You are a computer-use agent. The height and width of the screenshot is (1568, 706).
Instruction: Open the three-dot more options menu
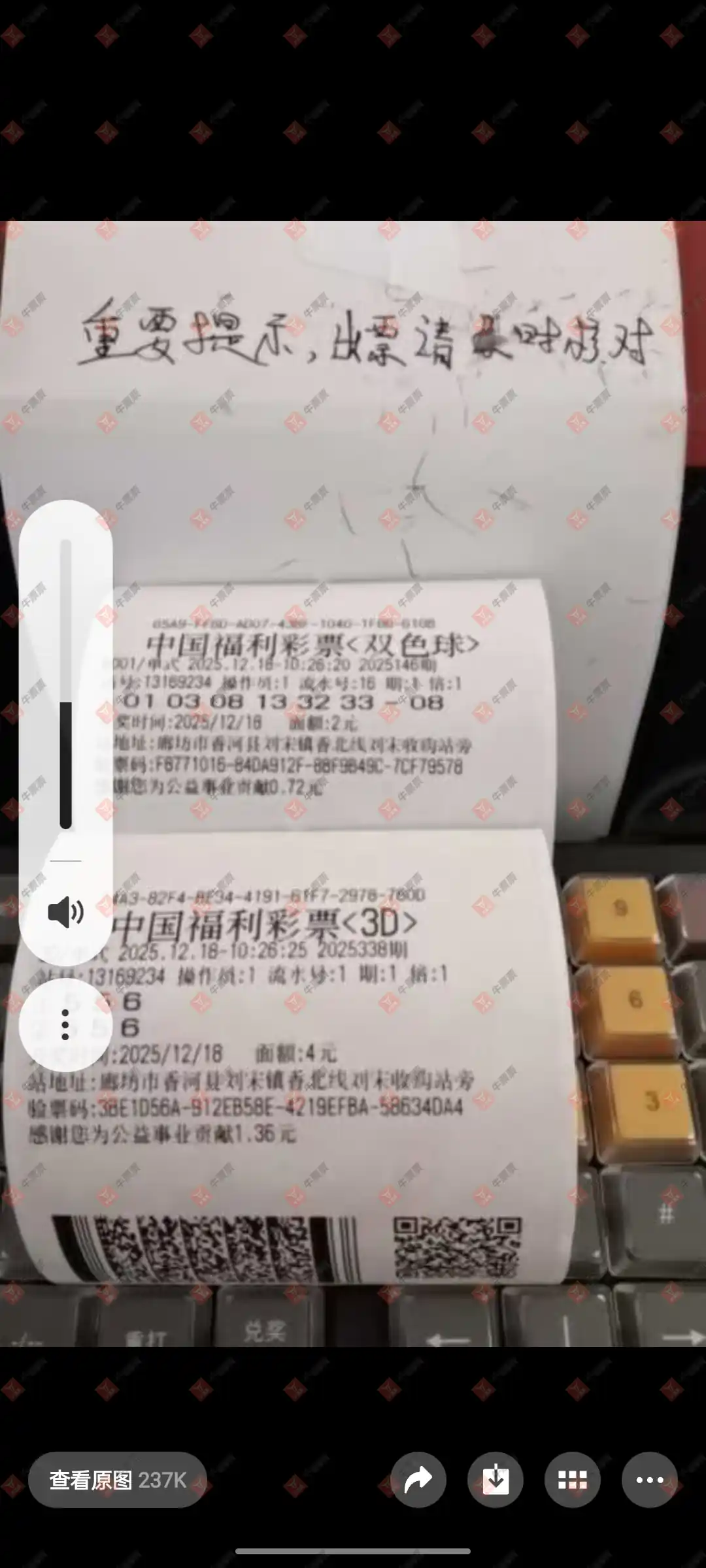click(x=650, y=1480)
